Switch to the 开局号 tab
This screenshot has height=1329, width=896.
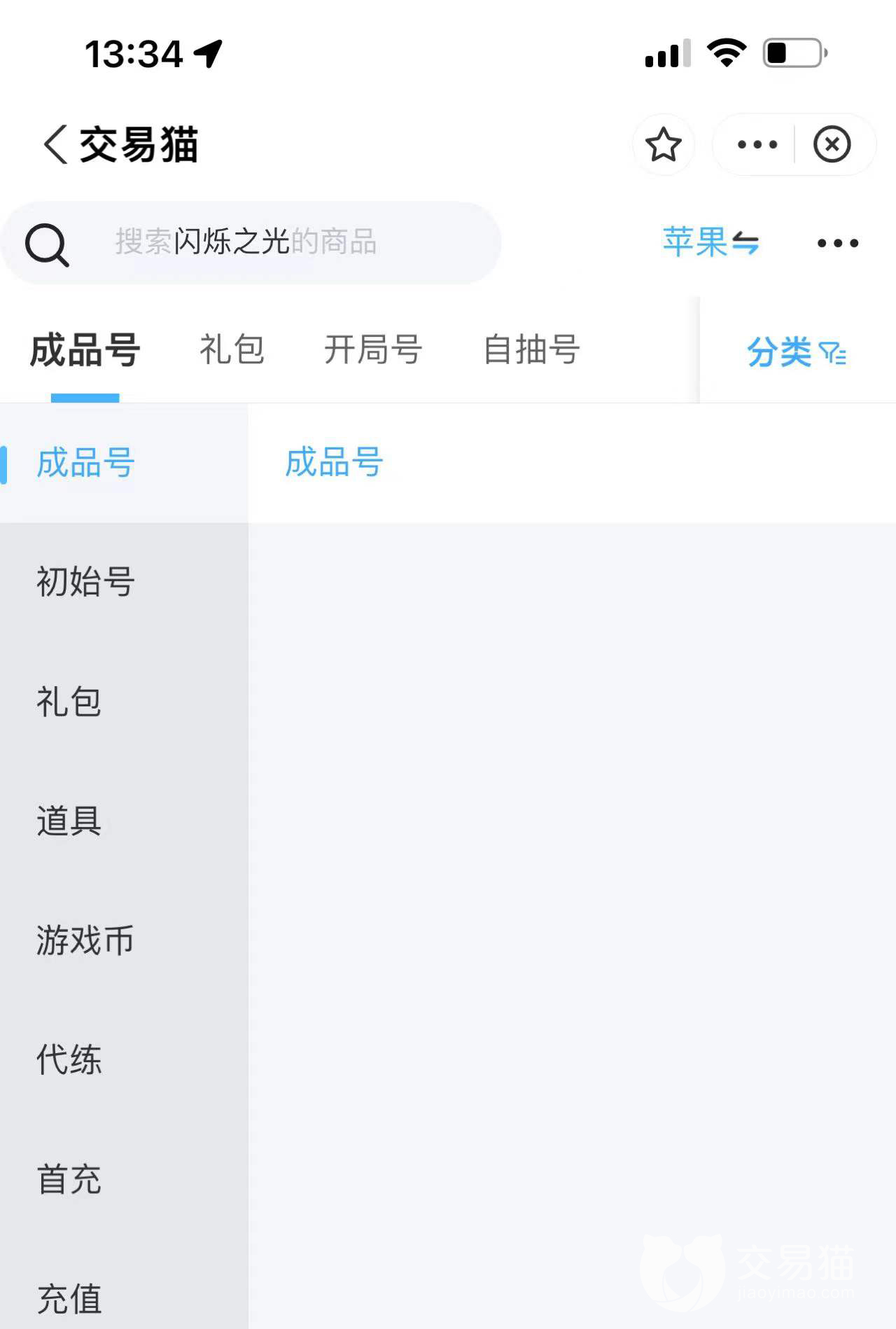click(x=372, y=349)
